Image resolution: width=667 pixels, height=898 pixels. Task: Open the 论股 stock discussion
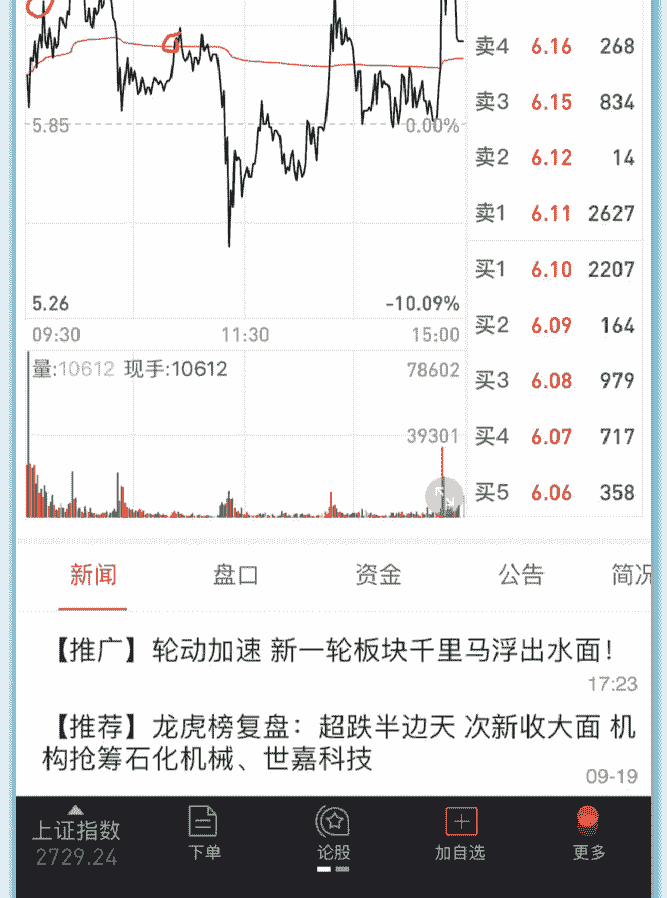click(333, 834)
